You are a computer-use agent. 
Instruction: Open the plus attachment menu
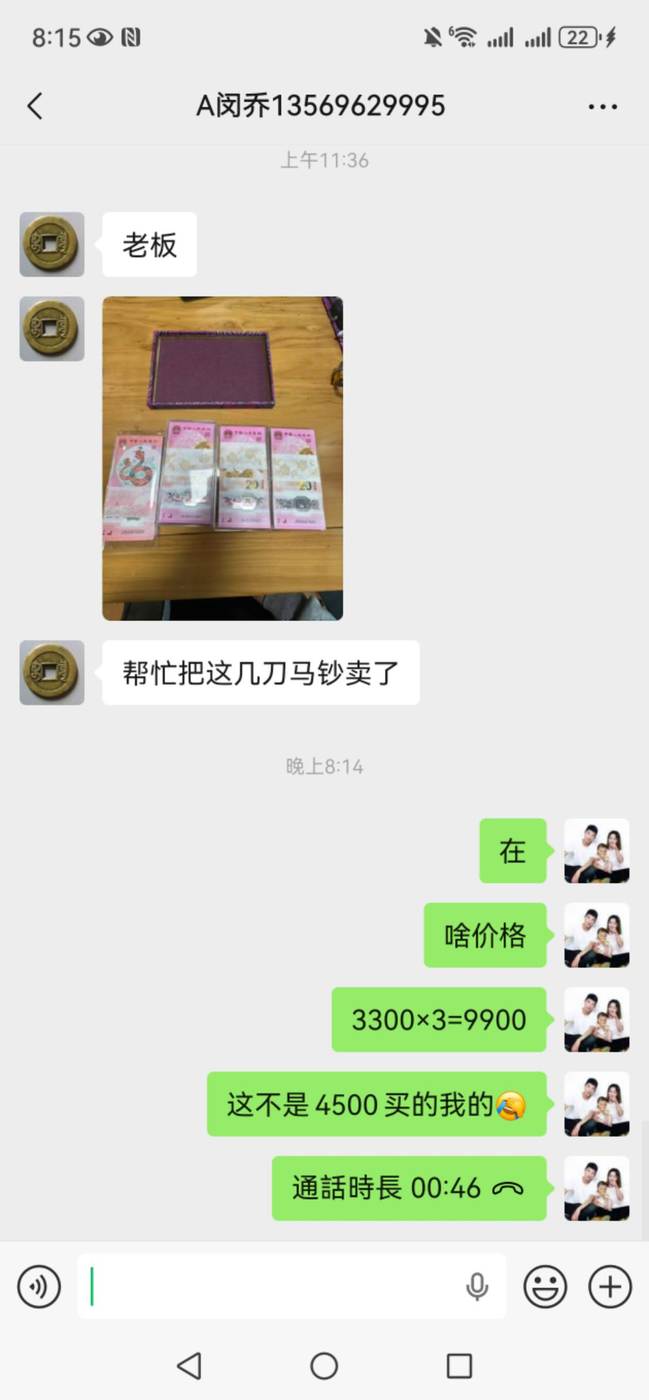coord(610,1286)
